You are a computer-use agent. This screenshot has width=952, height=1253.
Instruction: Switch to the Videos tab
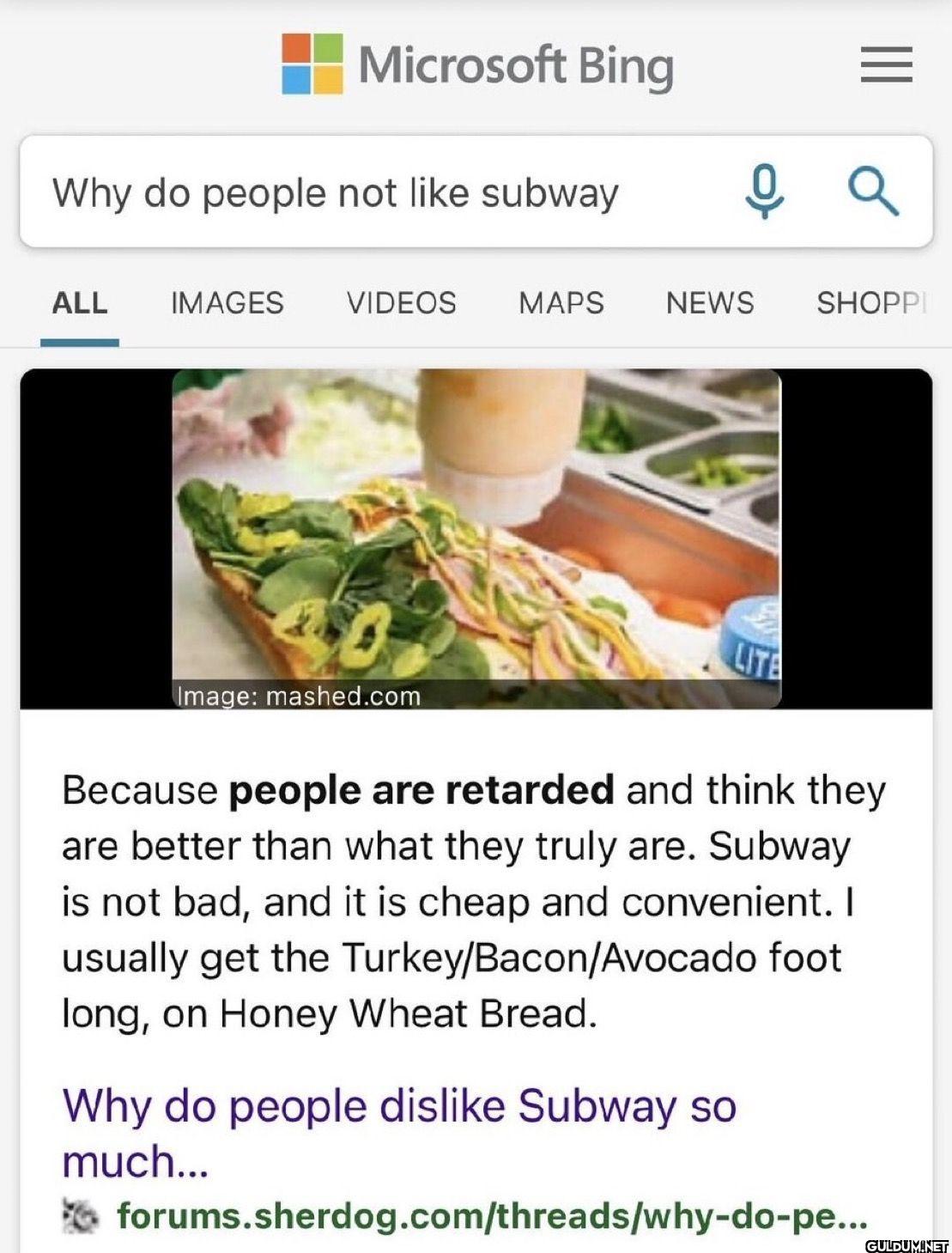pos(401,303)
